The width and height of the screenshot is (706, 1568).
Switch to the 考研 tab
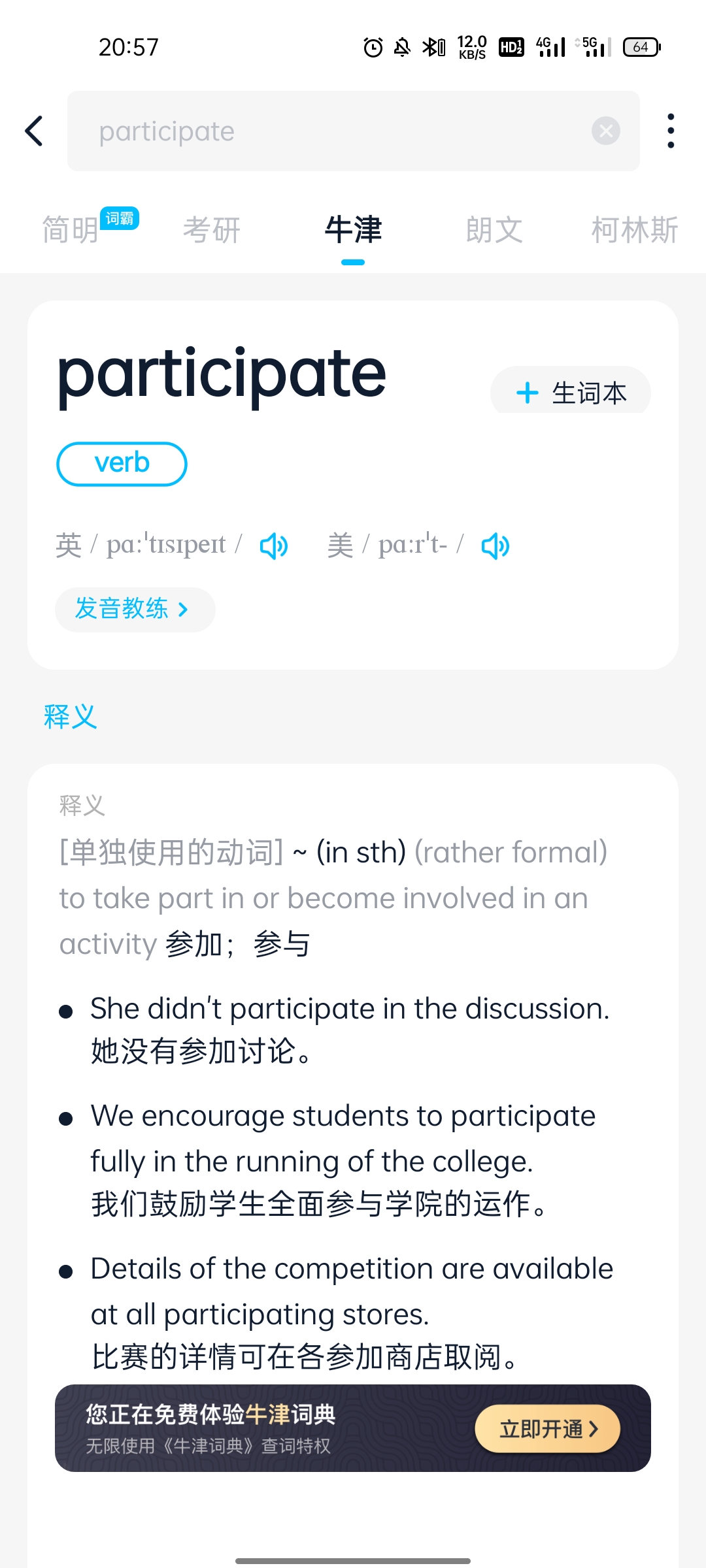[212, 230]
